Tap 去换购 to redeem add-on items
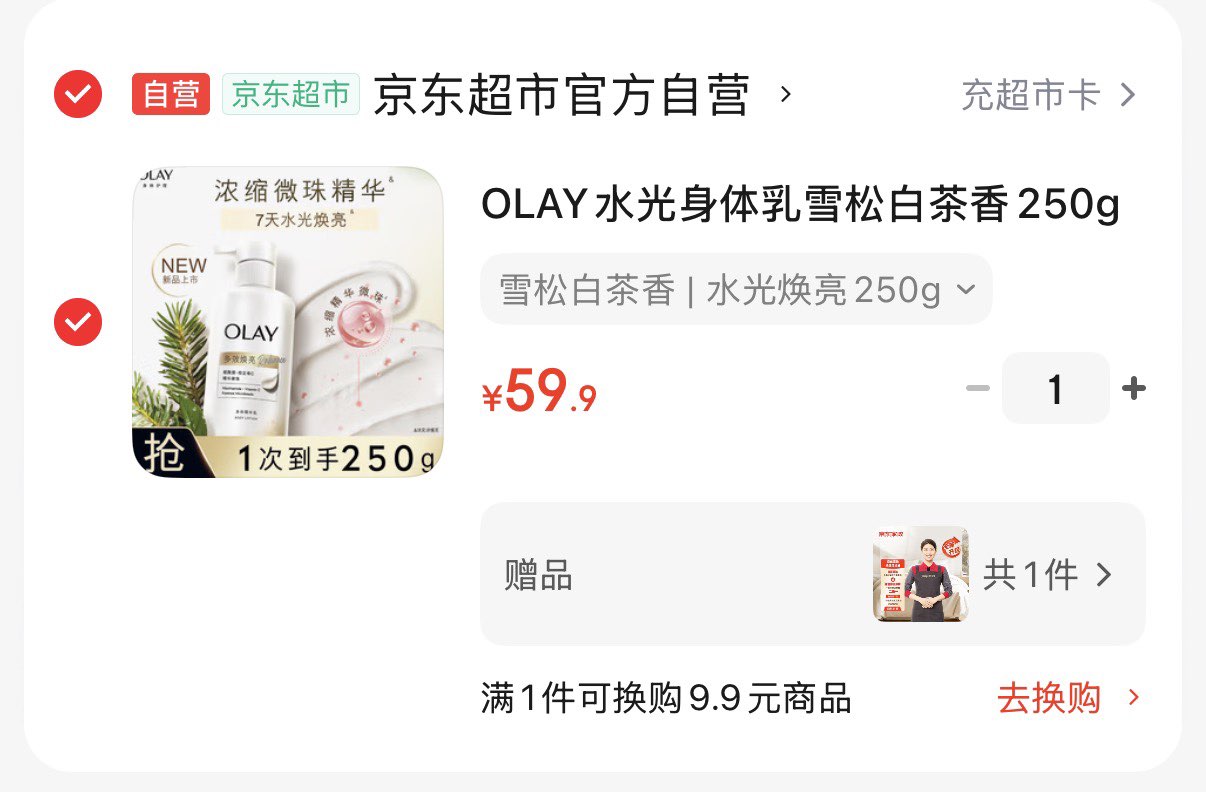1206x792 pixels. pos(1066,698)
